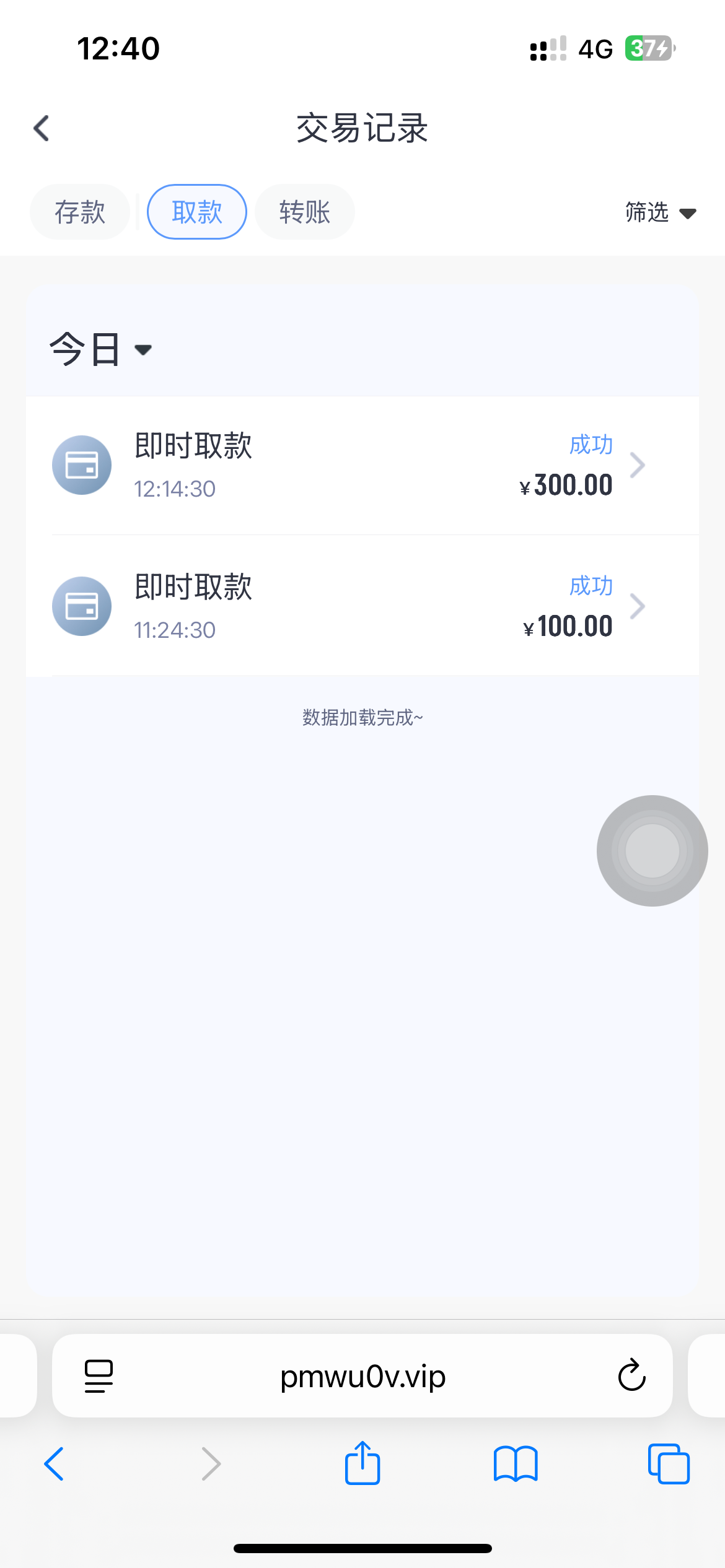Open the 筛选 filter dropdown
This screenshot has width=725, height=1568.
[x=660, y=212]
